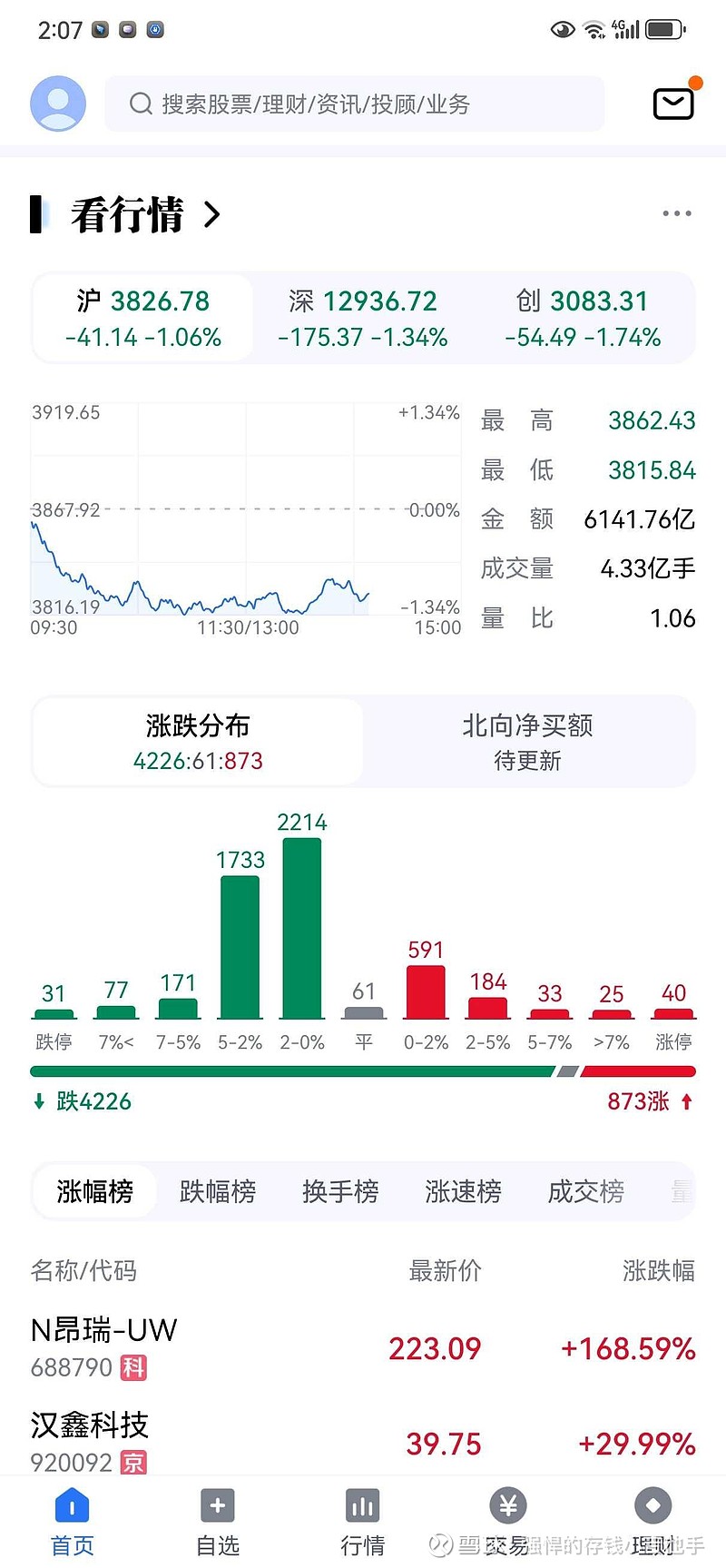
Task: Open the three-dot more options menu
Action: pos(676,212)
